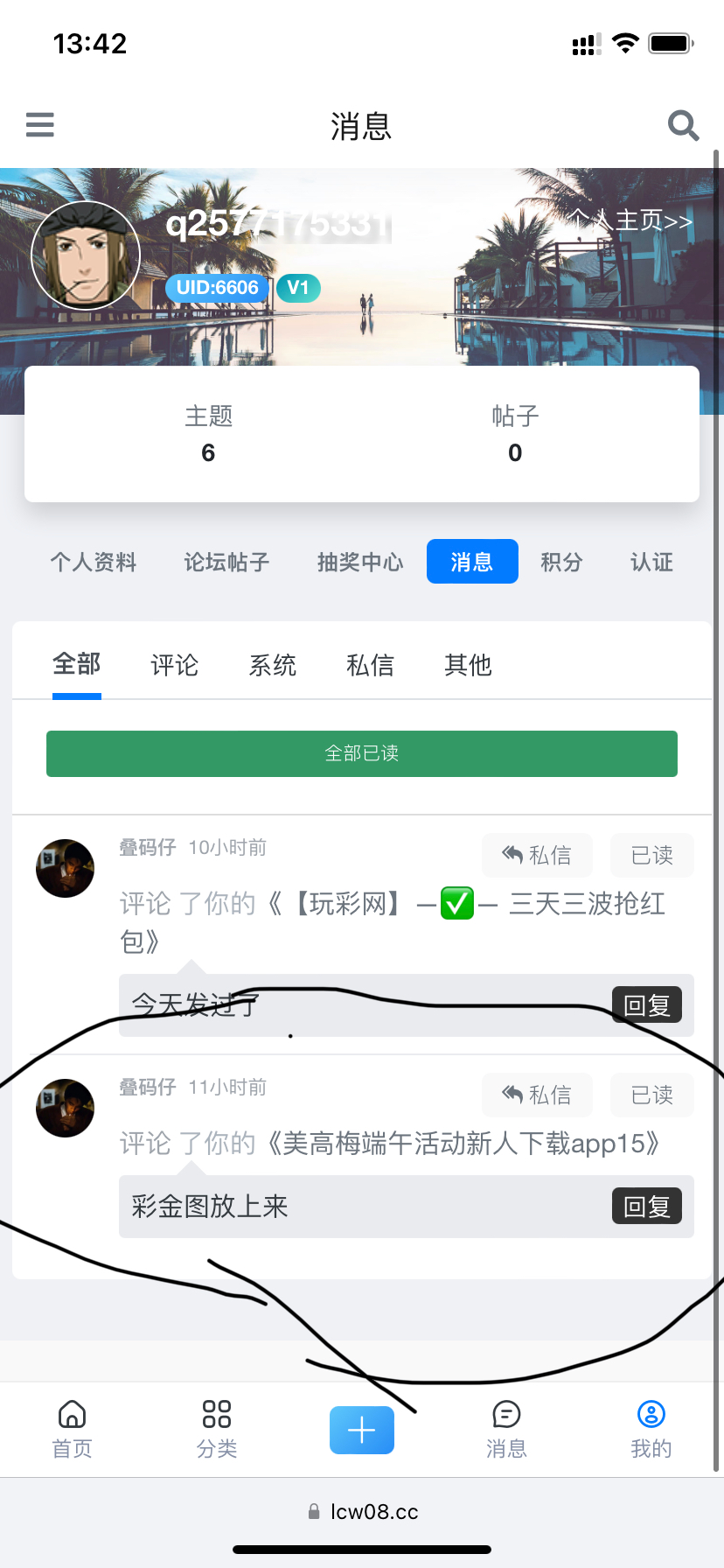The width and height of the screenshot is (724, 1568).
Task: Switch to 论坛帖子 tab
Action: pos(226,562)
